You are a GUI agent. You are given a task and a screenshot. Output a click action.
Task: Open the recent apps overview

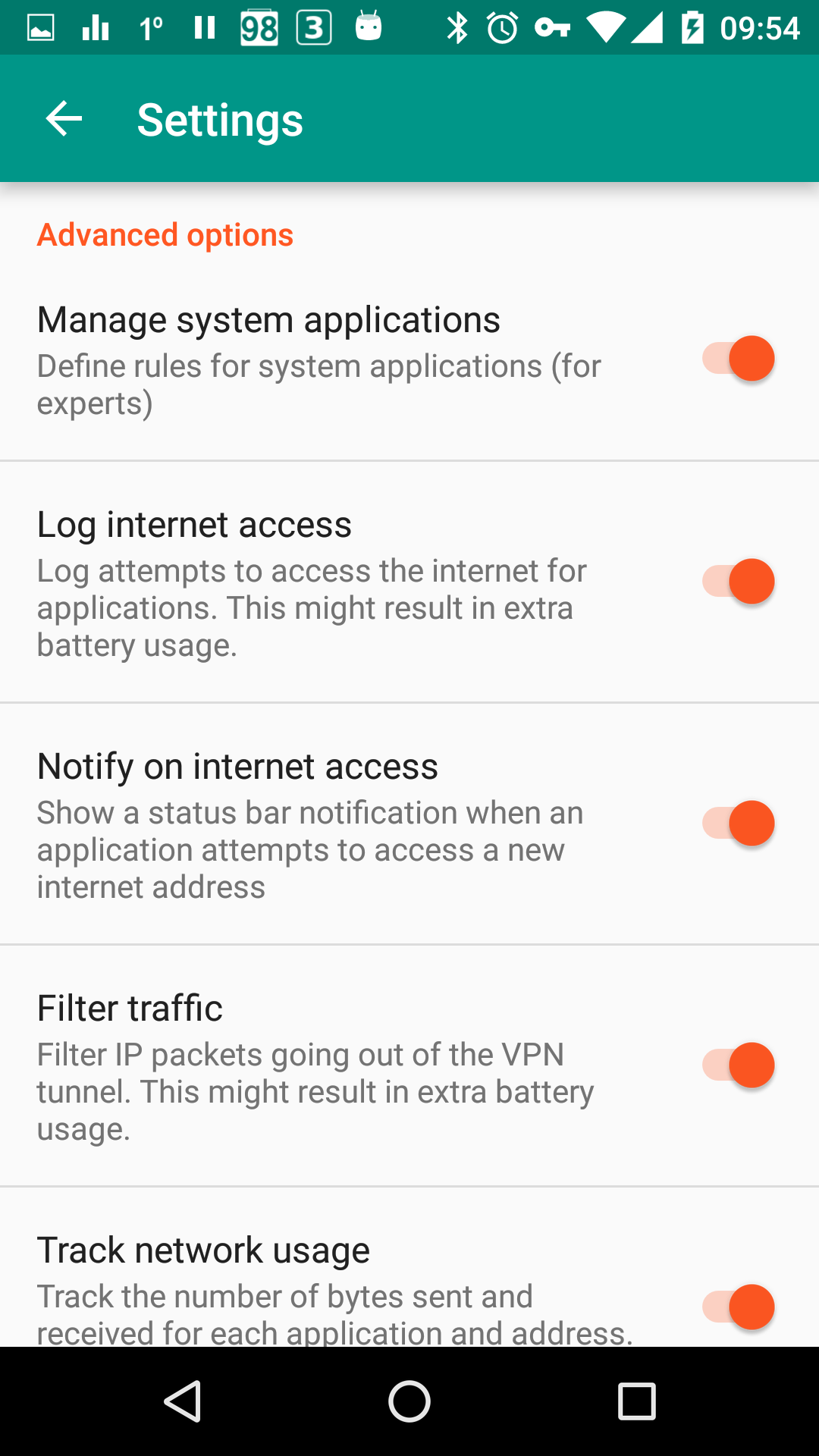(637, 1401)
